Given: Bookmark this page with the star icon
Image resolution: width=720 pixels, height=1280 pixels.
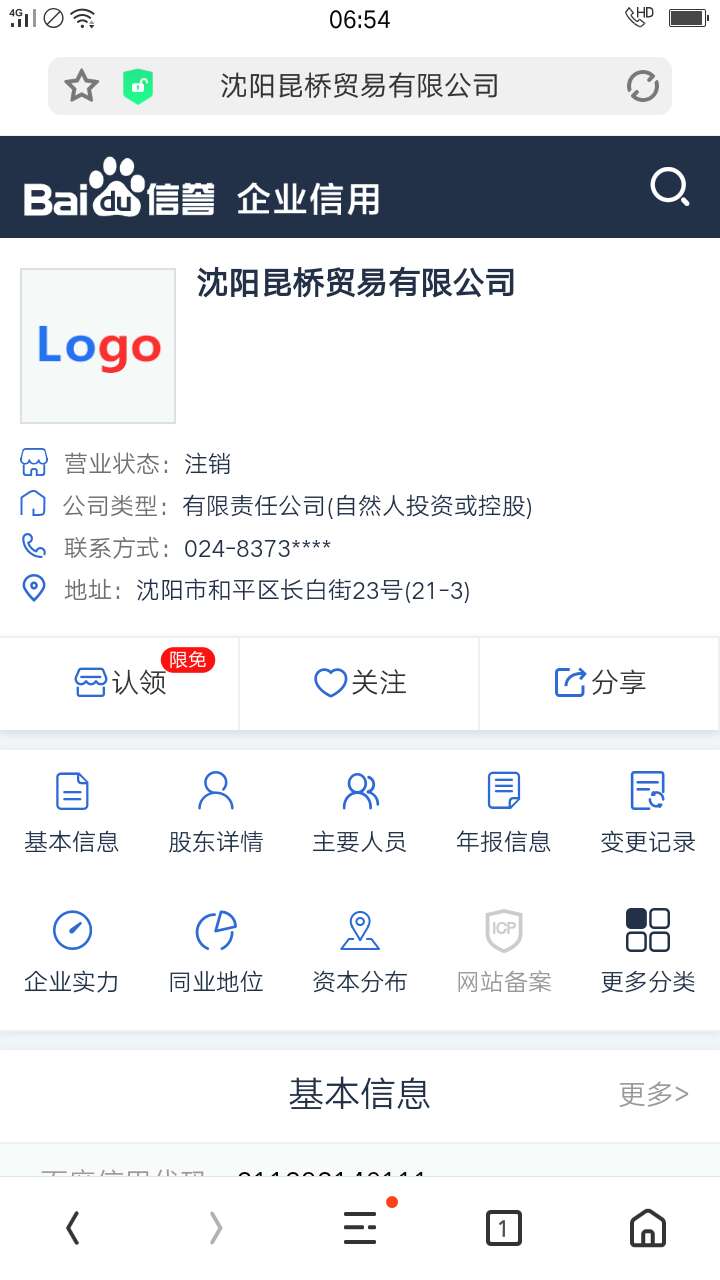Looking at the screenshot, I should pos(81,86).
